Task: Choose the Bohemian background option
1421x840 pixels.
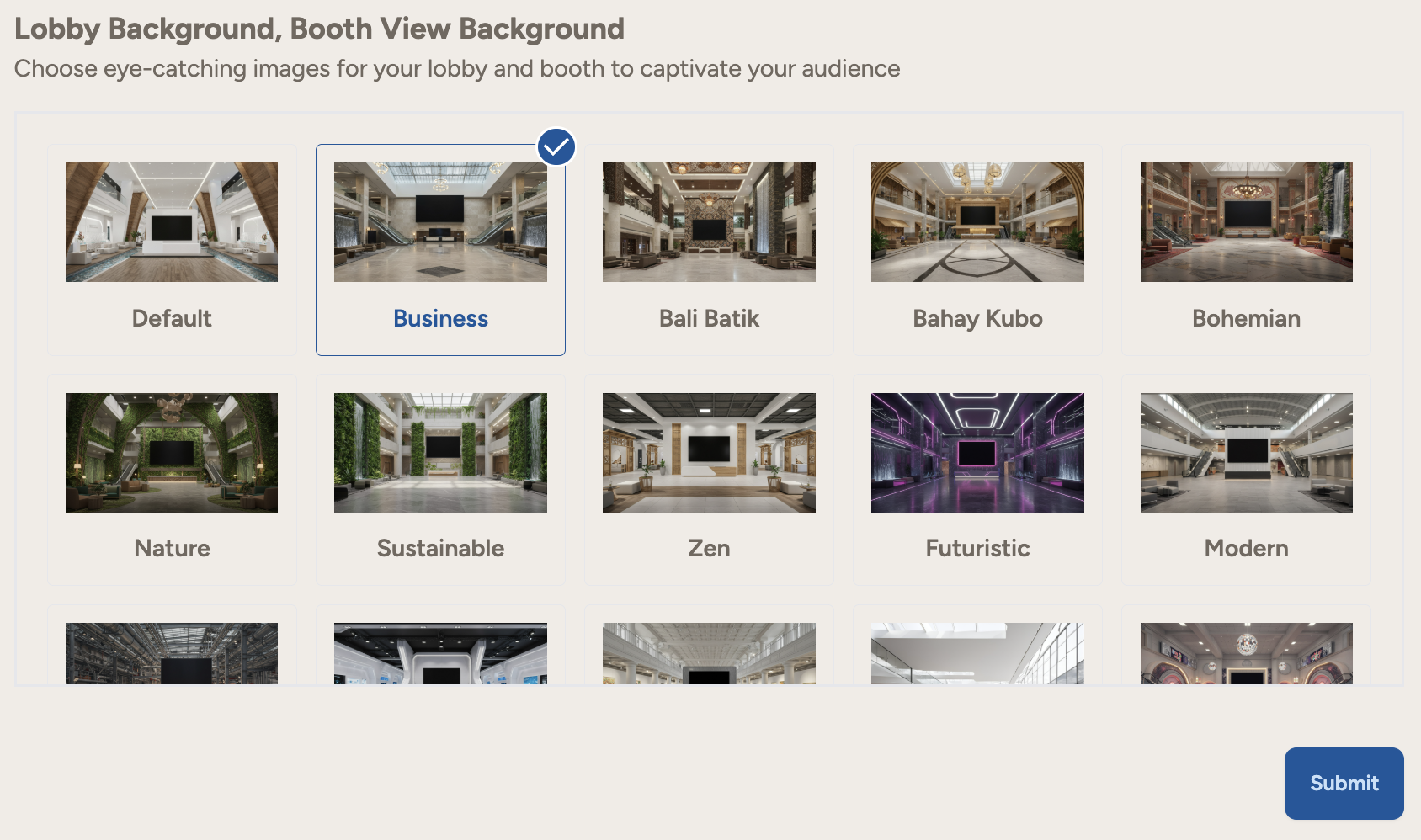Action: pyautogui.click(x=1246, y=249)
